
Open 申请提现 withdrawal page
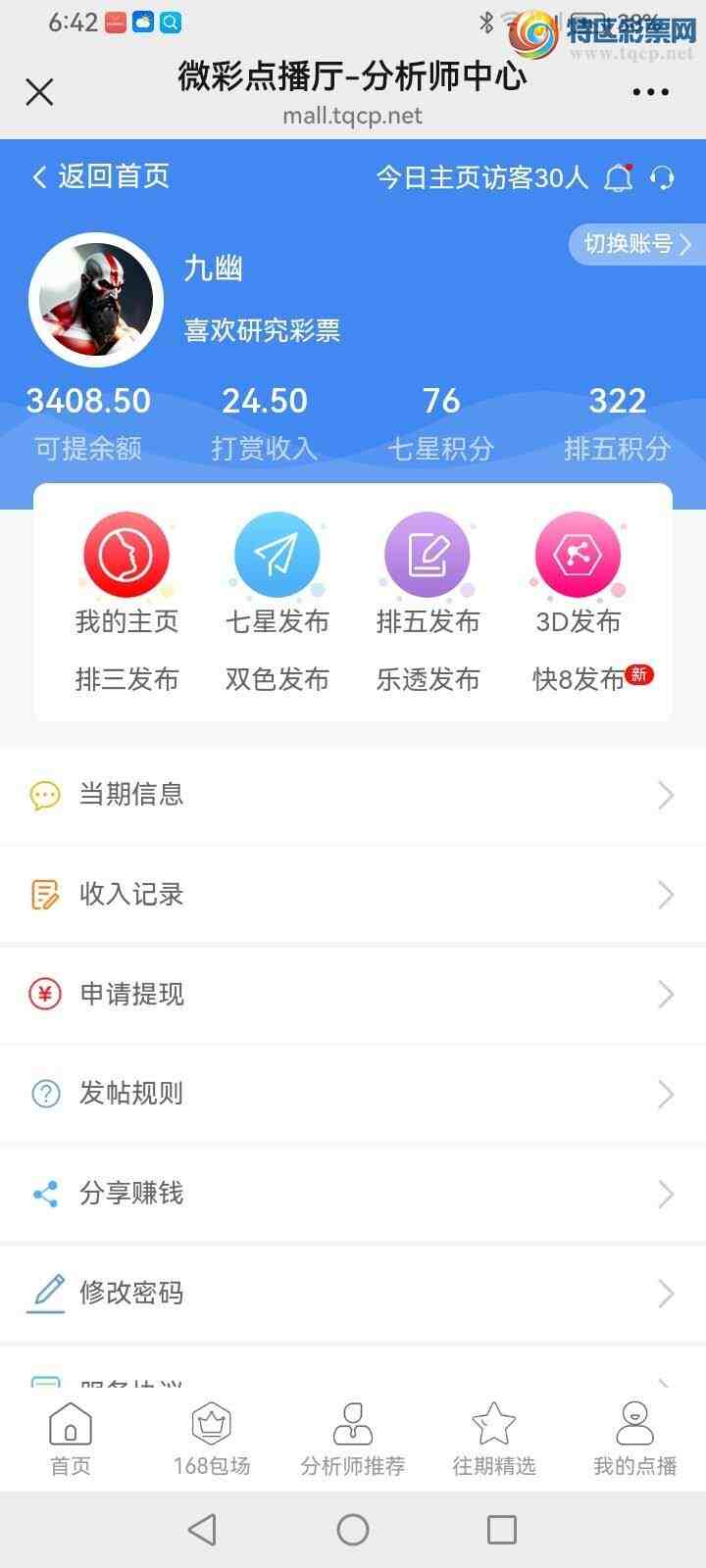pos(353,994)
